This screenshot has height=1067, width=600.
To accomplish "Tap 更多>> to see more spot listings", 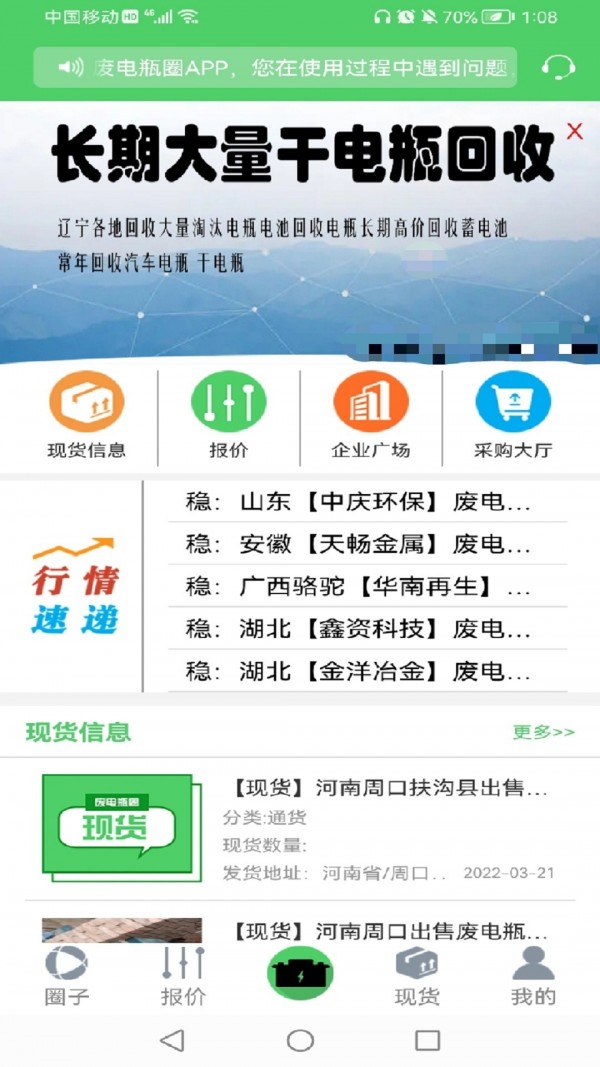I will point(543,732).
